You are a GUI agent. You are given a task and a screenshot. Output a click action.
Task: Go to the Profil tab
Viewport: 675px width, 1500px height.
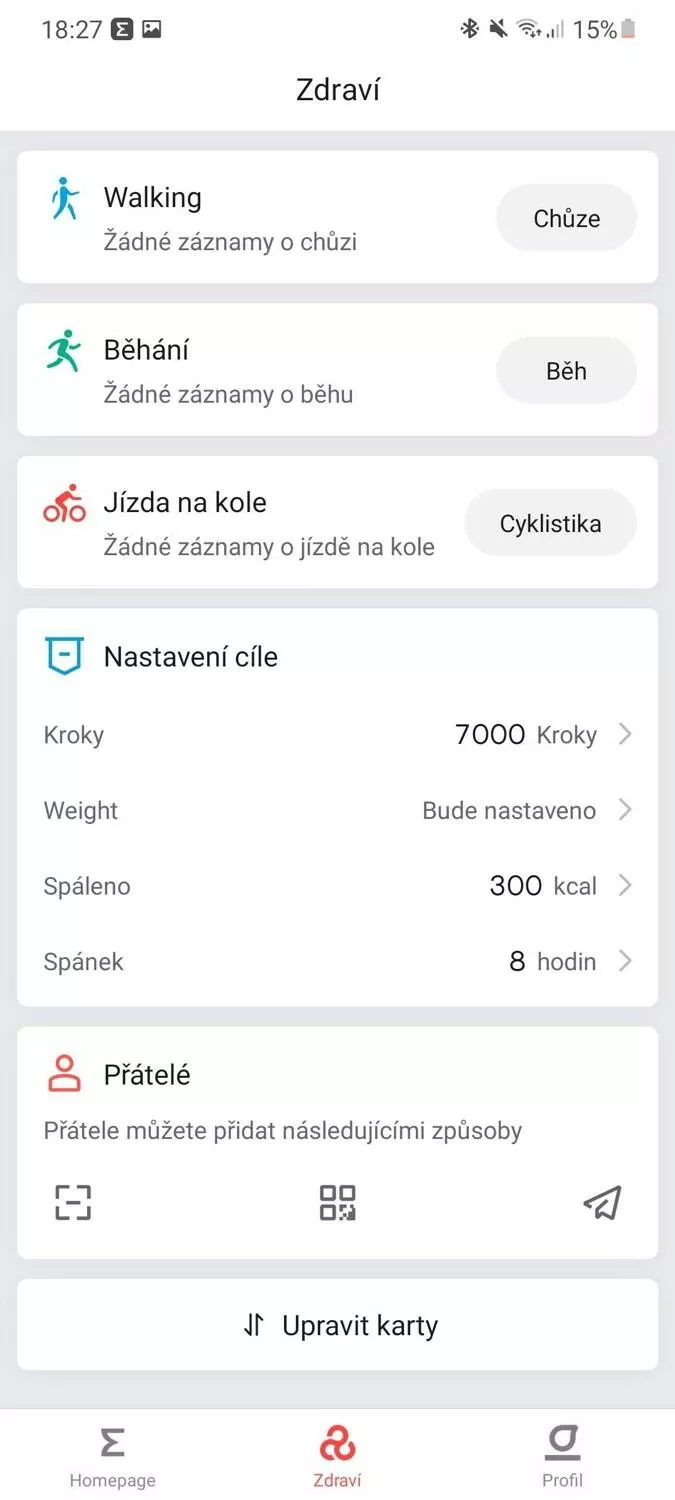click(562, 1456)
